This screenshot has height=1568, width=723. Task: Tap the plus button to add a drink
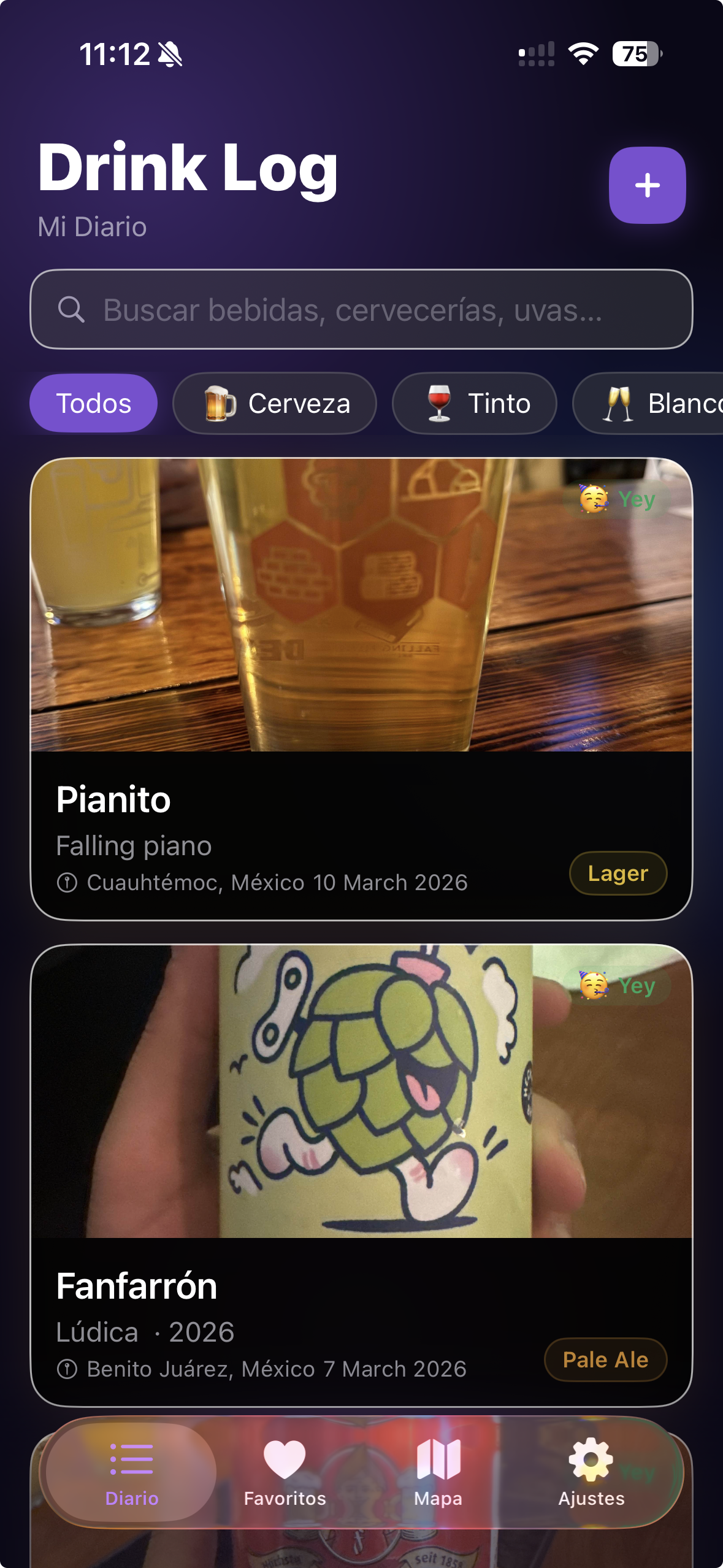tap(647, 186)
